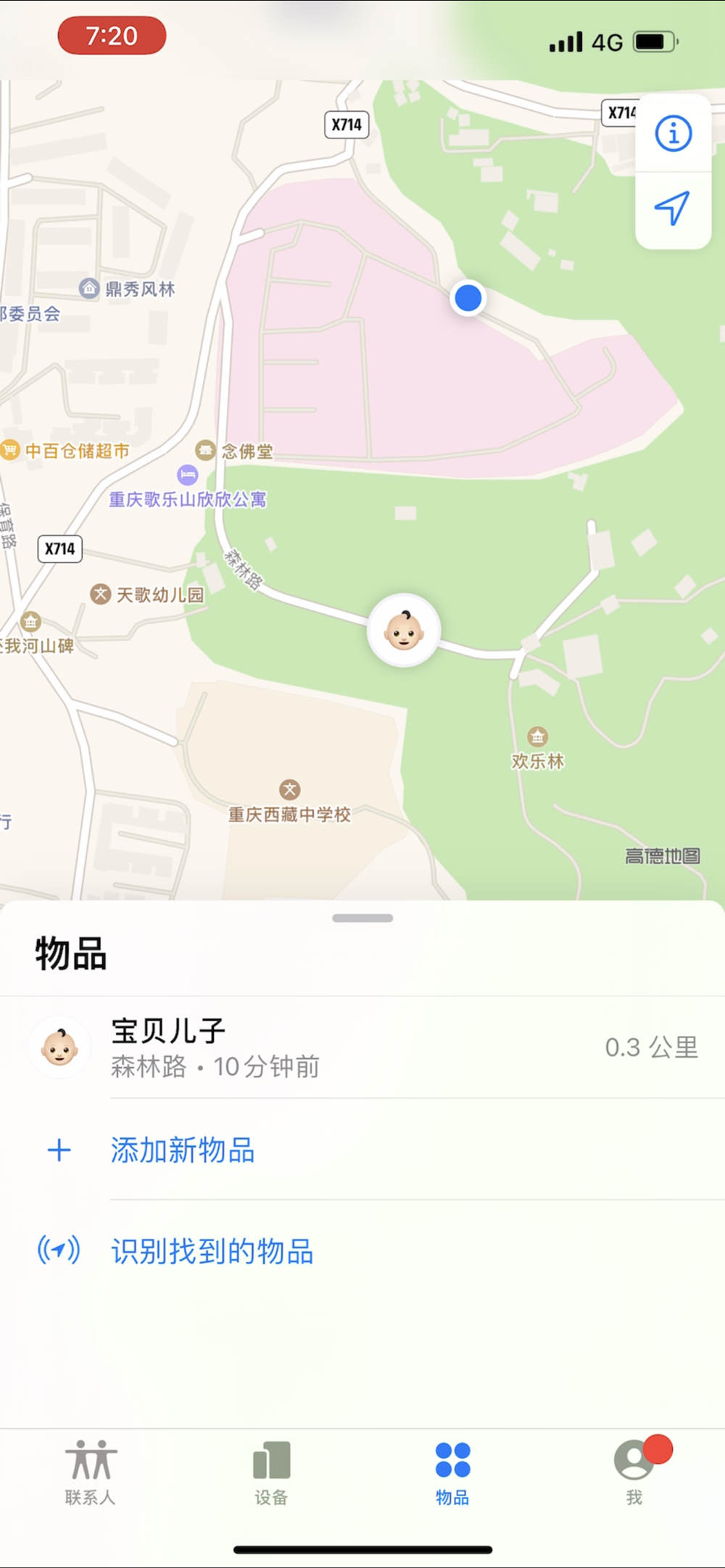Tap the sheet grabber handle

coord(362,918)
